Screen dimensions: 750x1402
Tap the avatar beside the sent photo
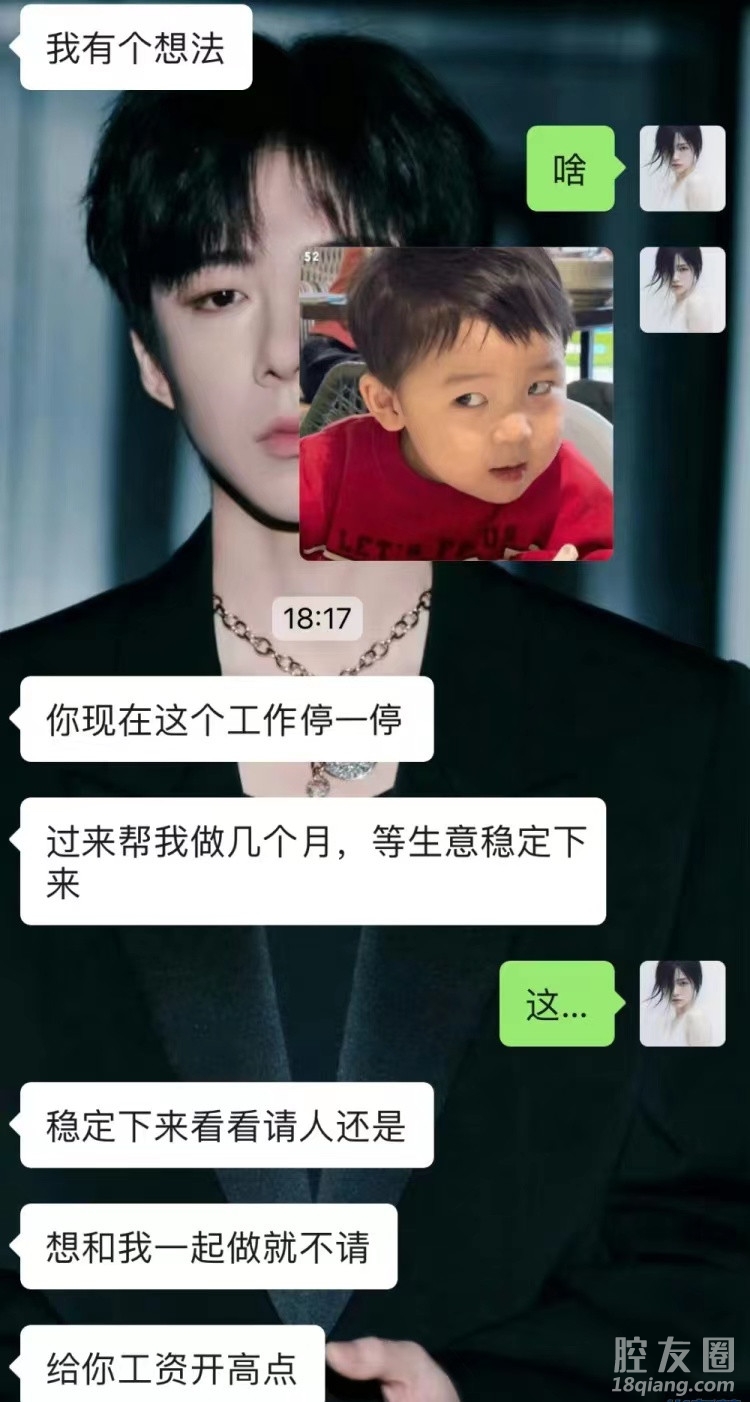(682, 290)
